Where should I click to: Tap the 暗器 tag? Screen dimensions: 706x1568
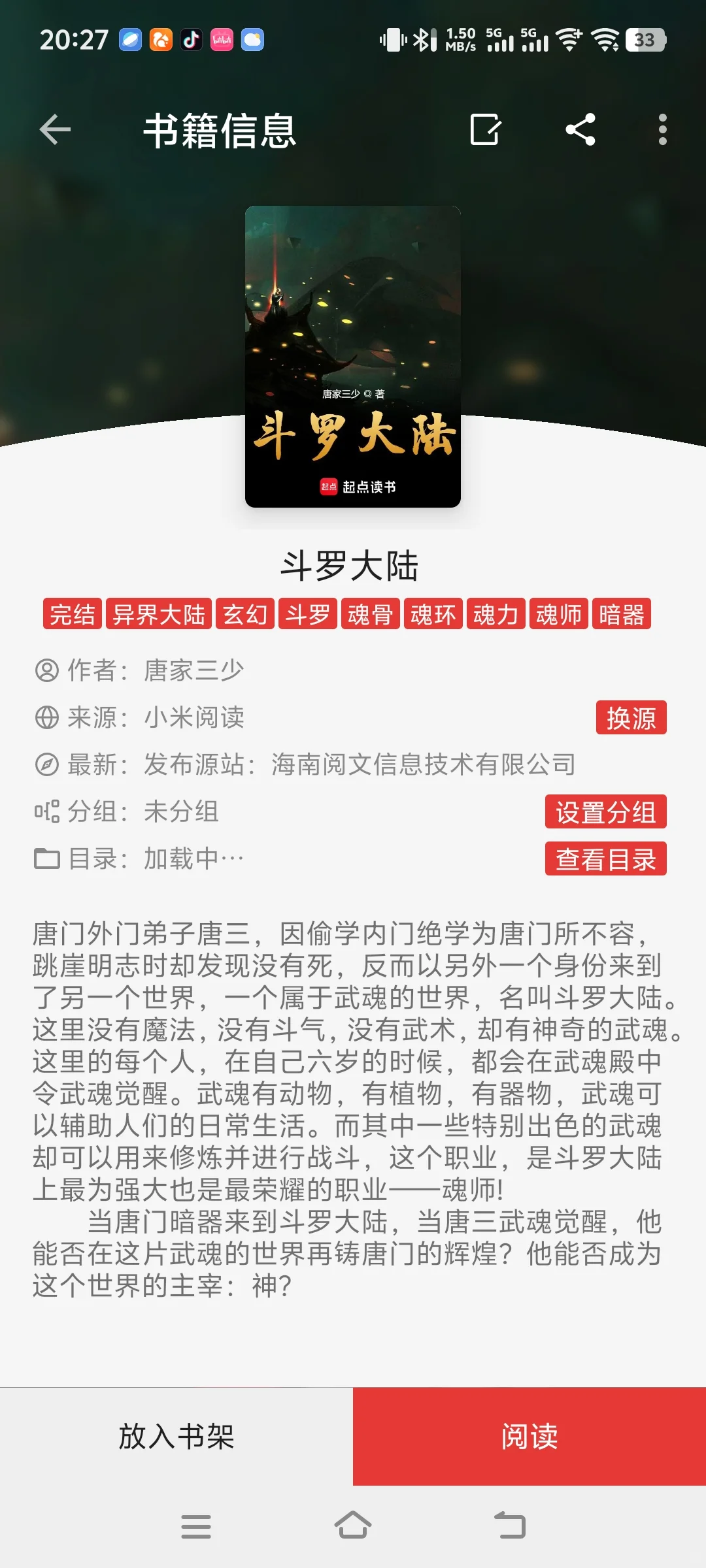coord(622,613)
